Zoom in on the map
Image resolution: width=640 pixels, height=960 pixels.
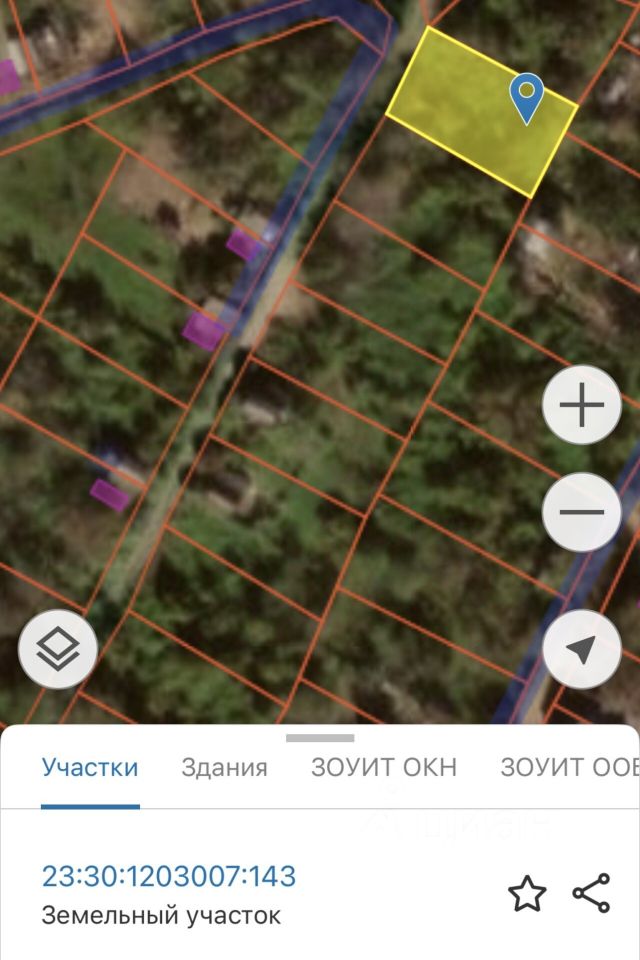pos(582,406)
